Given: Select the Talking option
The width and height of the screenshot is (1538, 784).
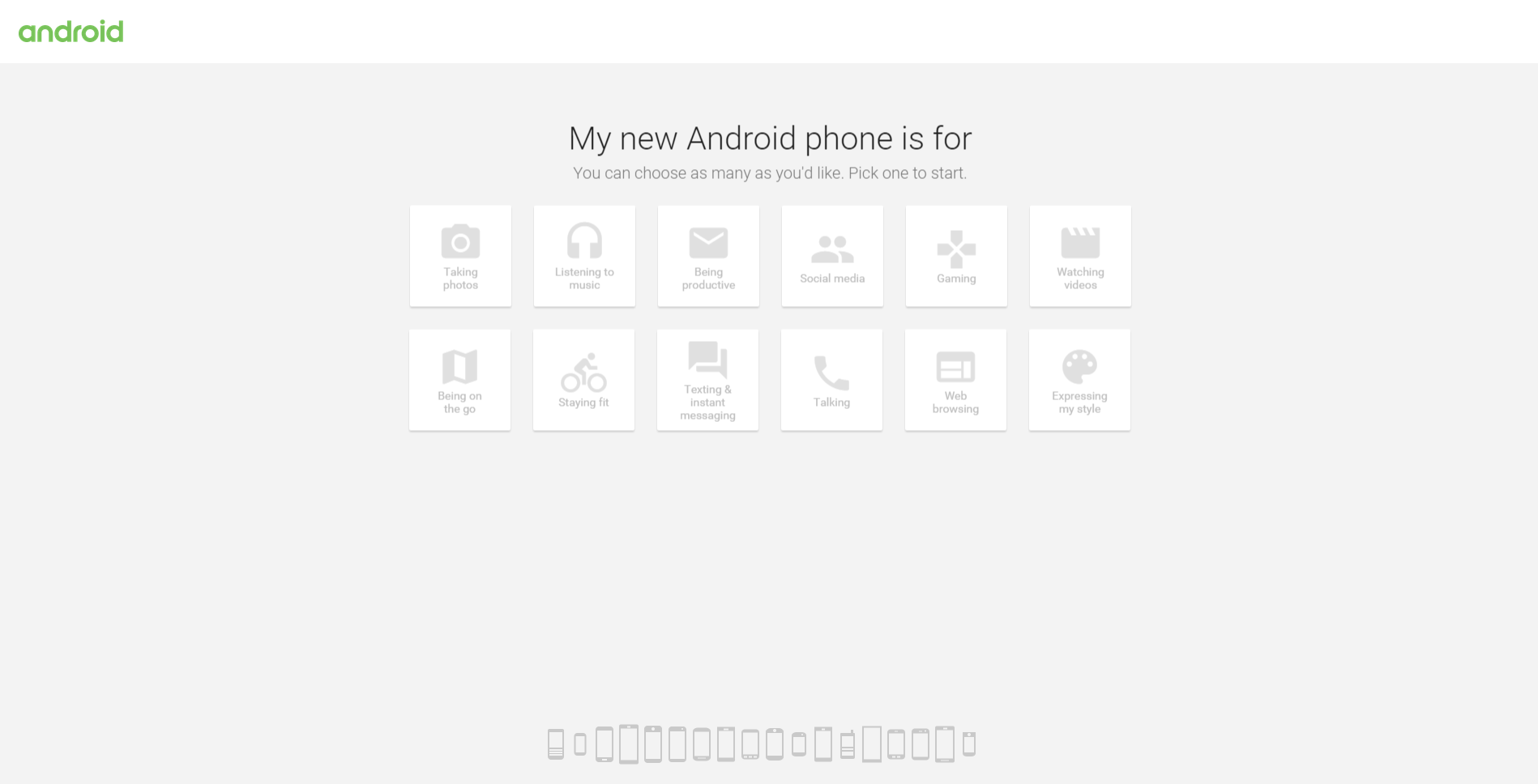Looking at the screenshot, I should pos(831,380).
